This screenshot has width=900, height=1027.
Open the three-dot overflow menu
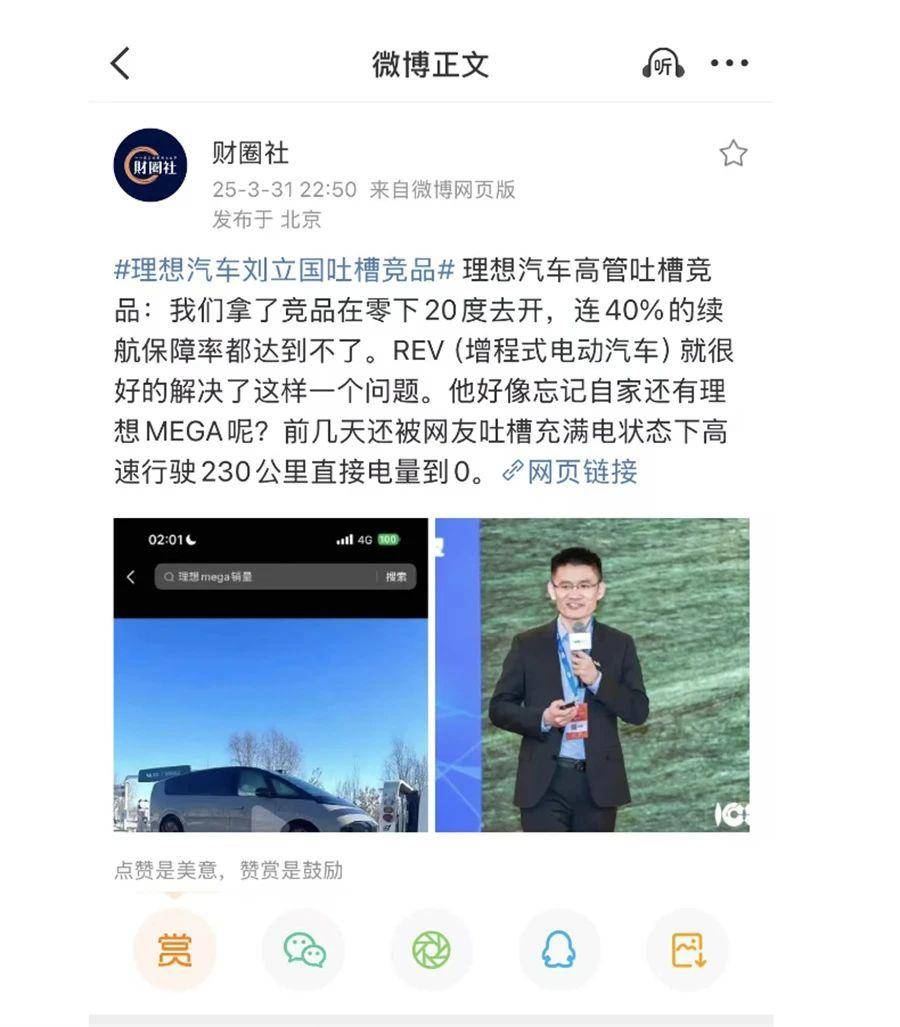[729, 64]
